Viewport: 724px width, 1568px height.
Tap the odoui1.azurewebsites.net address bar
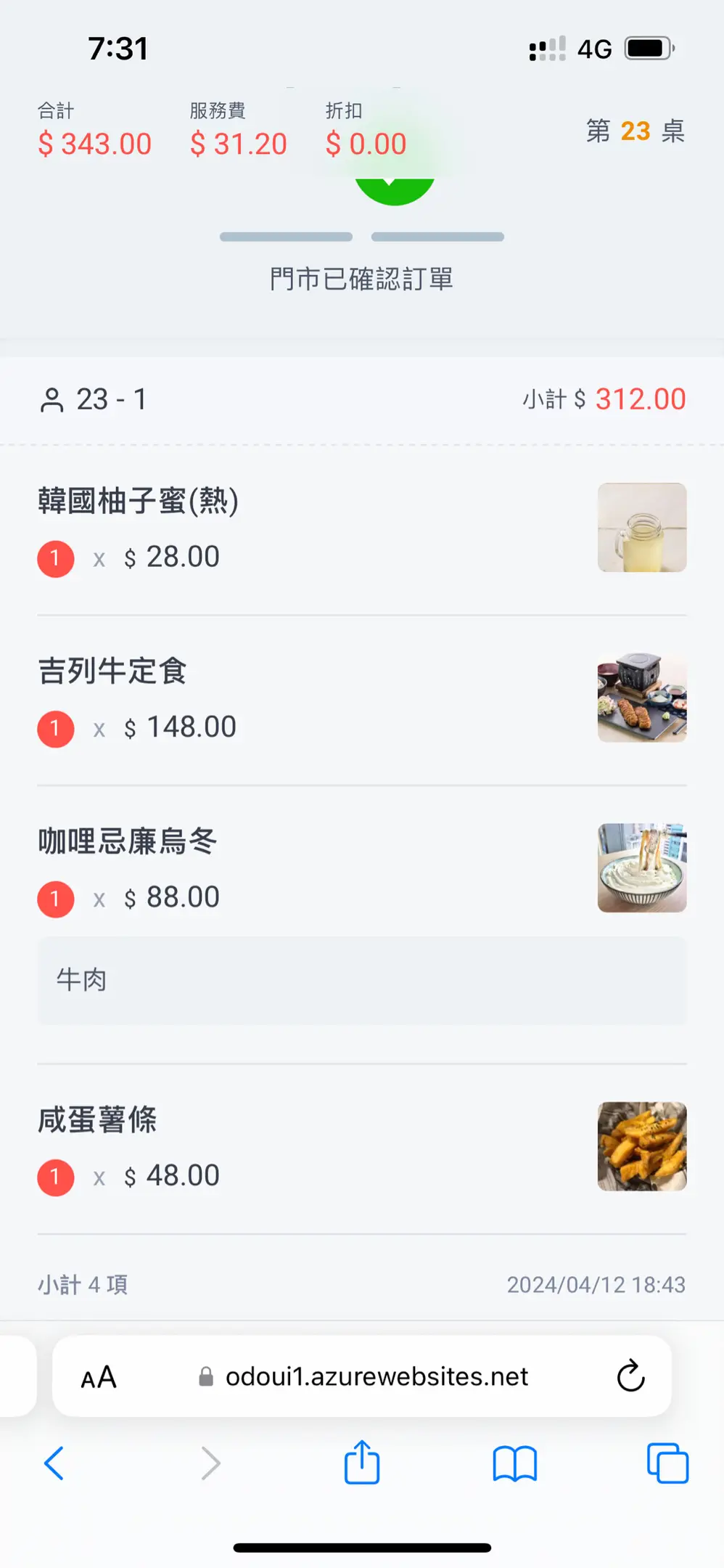[362, 1376]
